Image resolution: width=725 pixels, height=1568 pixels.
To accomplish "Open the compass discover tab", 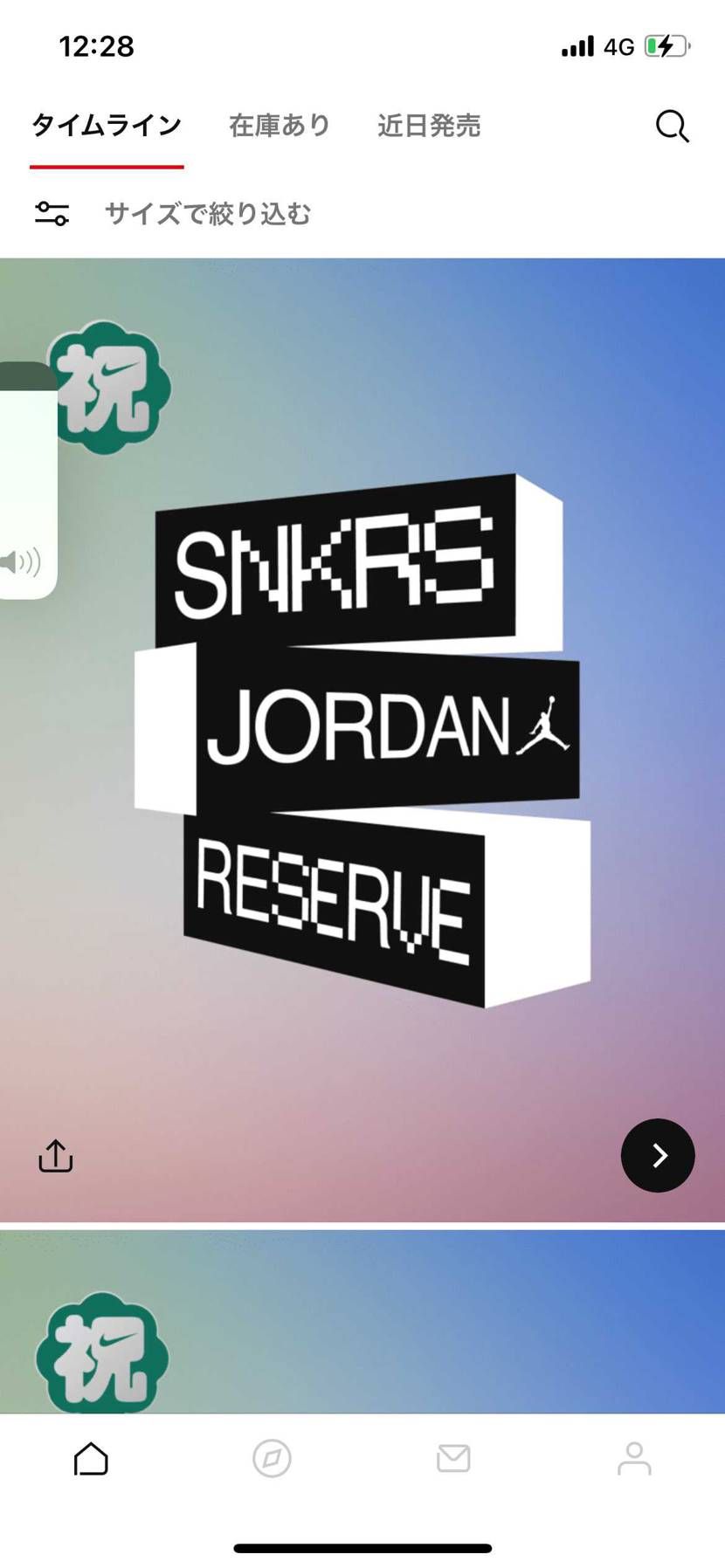I will click(x=272, y=1458).
